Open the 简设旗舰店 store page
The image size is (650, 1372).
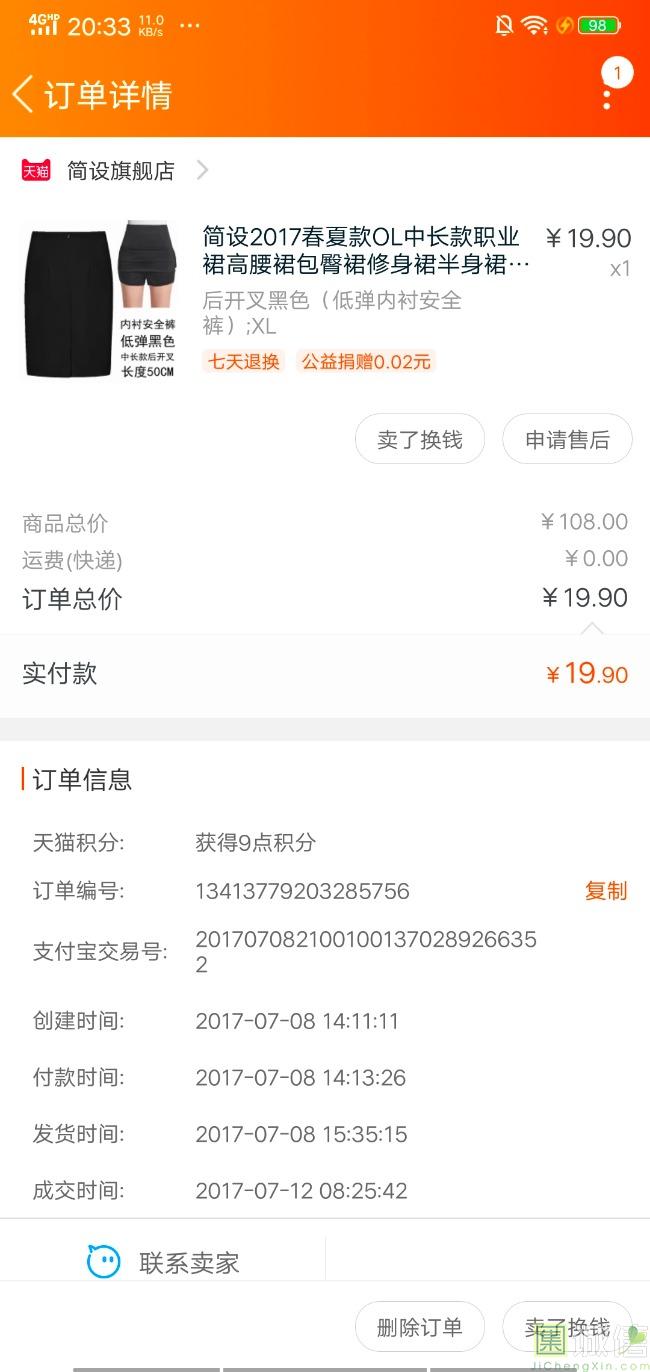[120, 171]
